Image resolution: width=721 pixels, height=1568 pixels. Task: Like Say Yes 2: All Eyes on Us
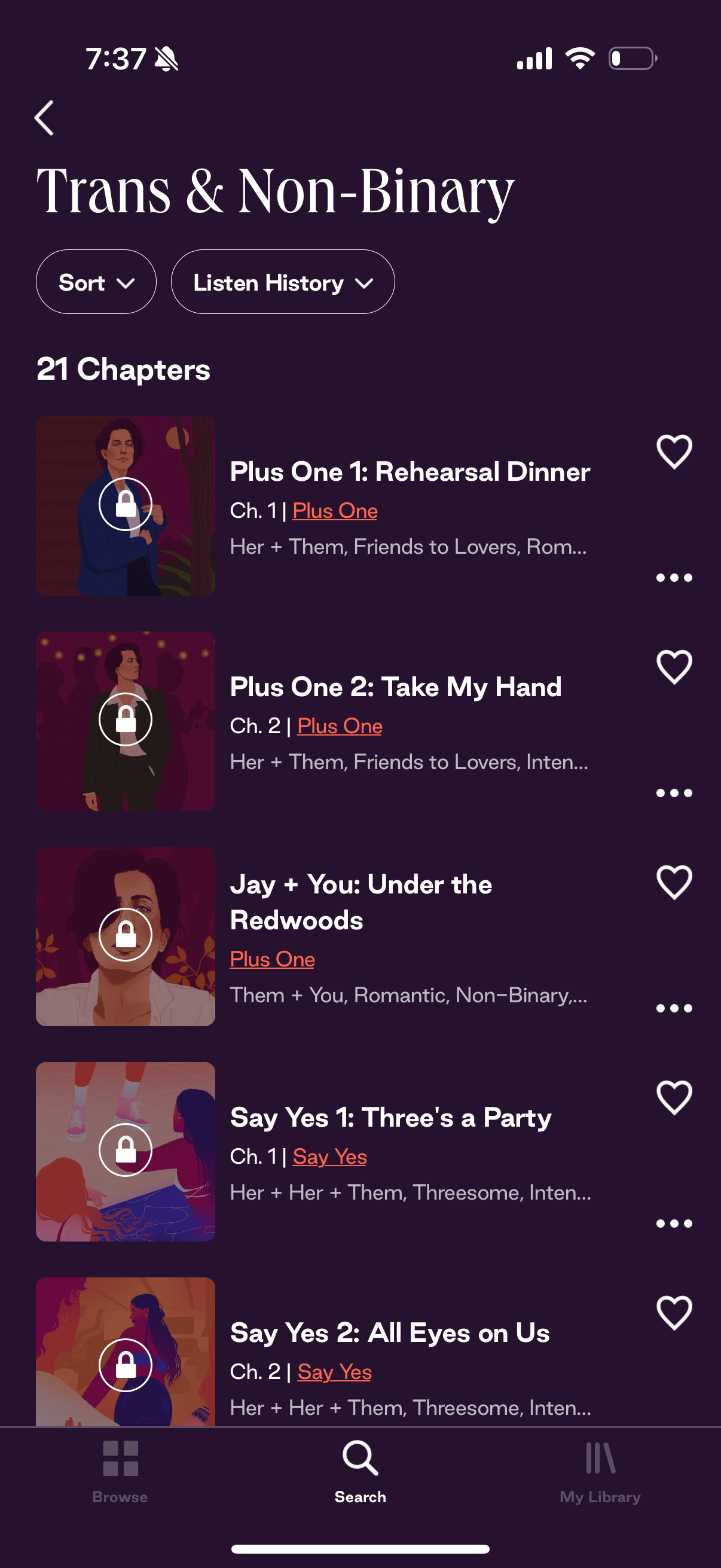coord(674,1313)
